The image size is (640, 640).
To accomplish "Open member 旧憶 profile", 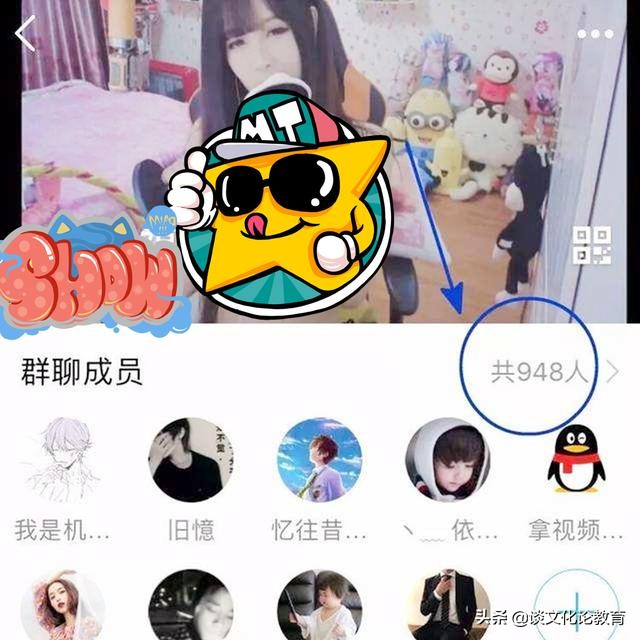I will (191, 461).
